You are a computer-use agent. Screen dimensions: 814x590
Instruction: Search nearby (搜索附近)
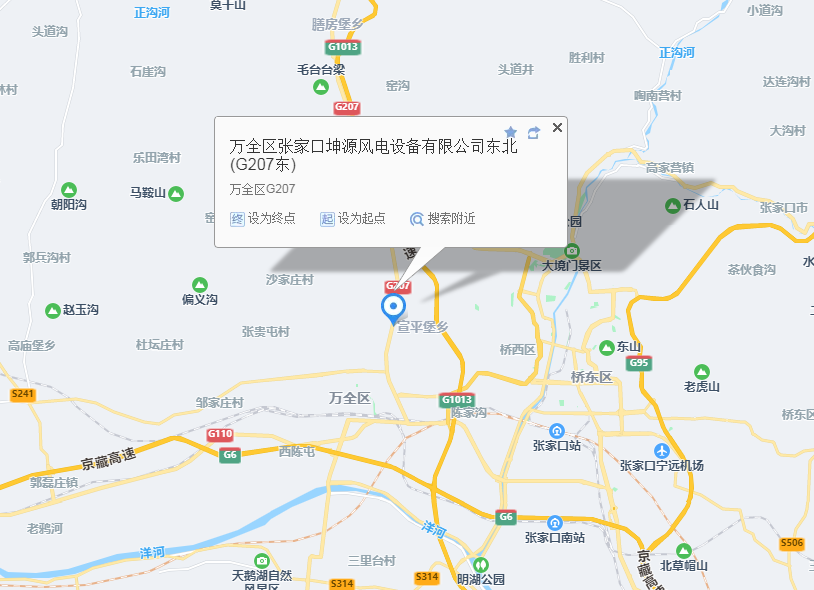pos(443,218)
